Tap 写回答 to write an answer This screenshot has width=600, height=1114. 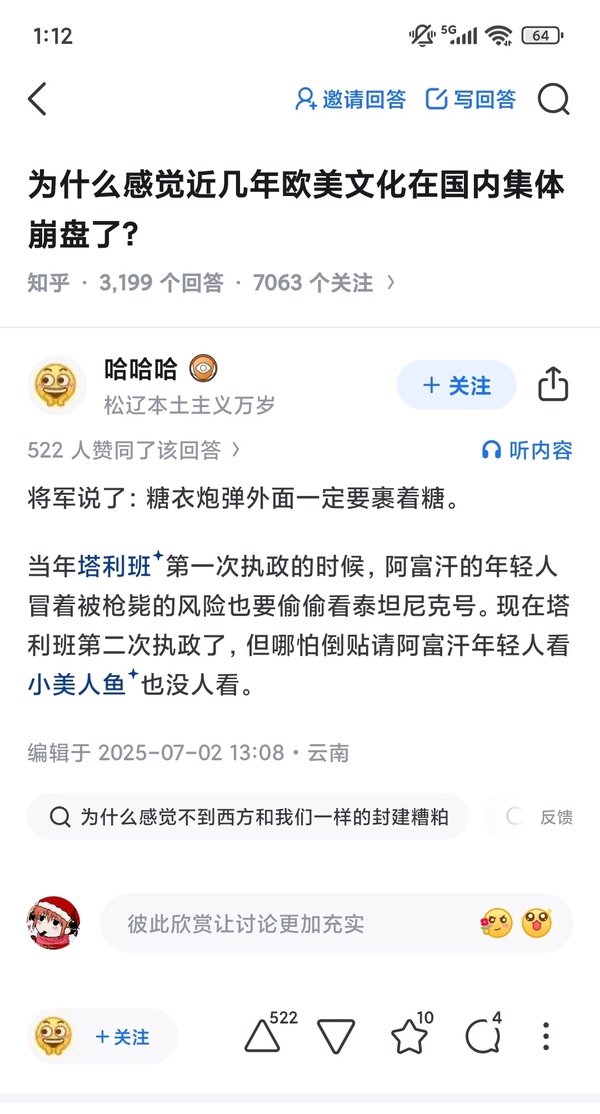pyautogui.click(x=471, y=99)
